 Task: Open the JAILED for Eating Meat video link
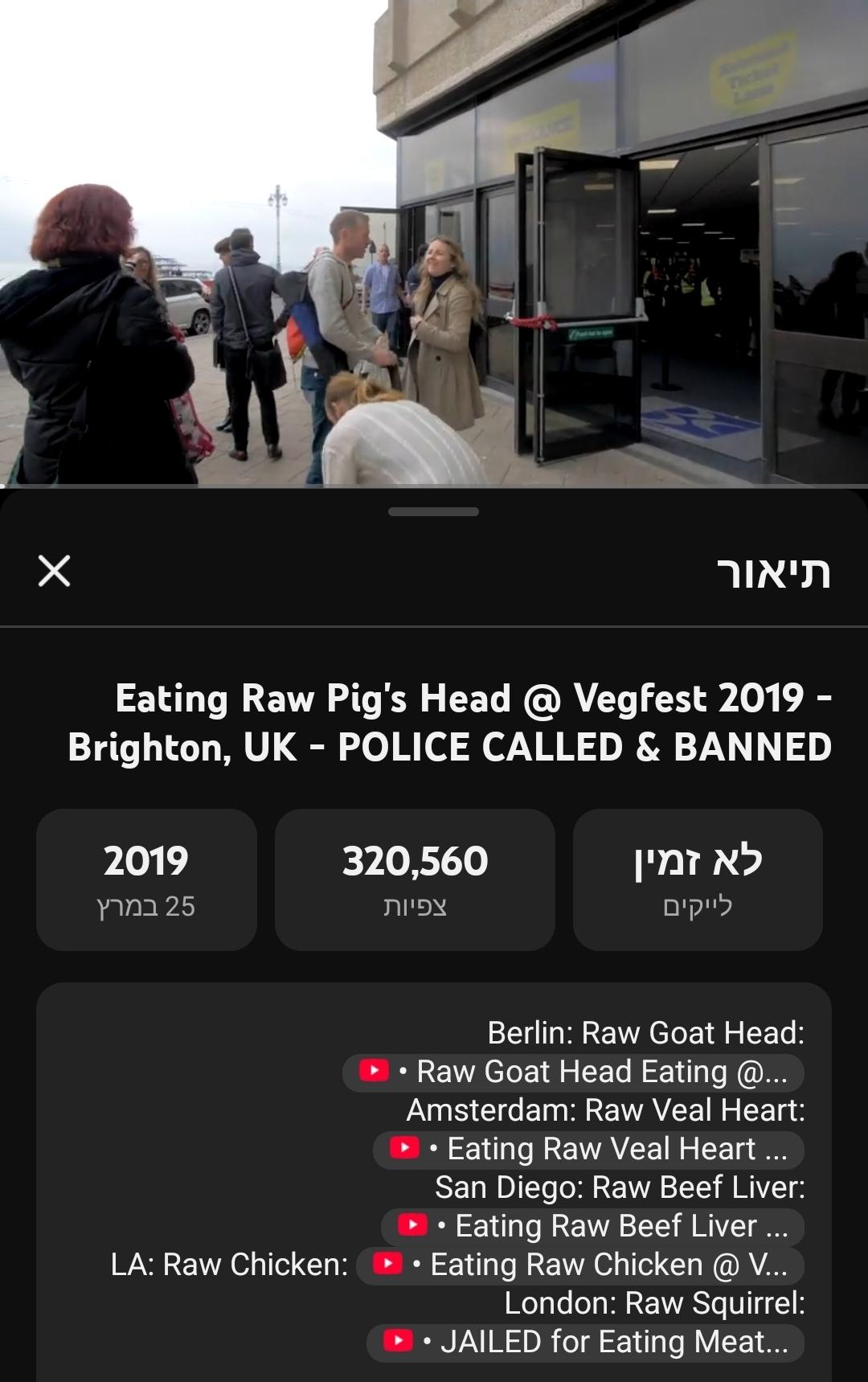pyautogui.click(x=586, y=1343)
